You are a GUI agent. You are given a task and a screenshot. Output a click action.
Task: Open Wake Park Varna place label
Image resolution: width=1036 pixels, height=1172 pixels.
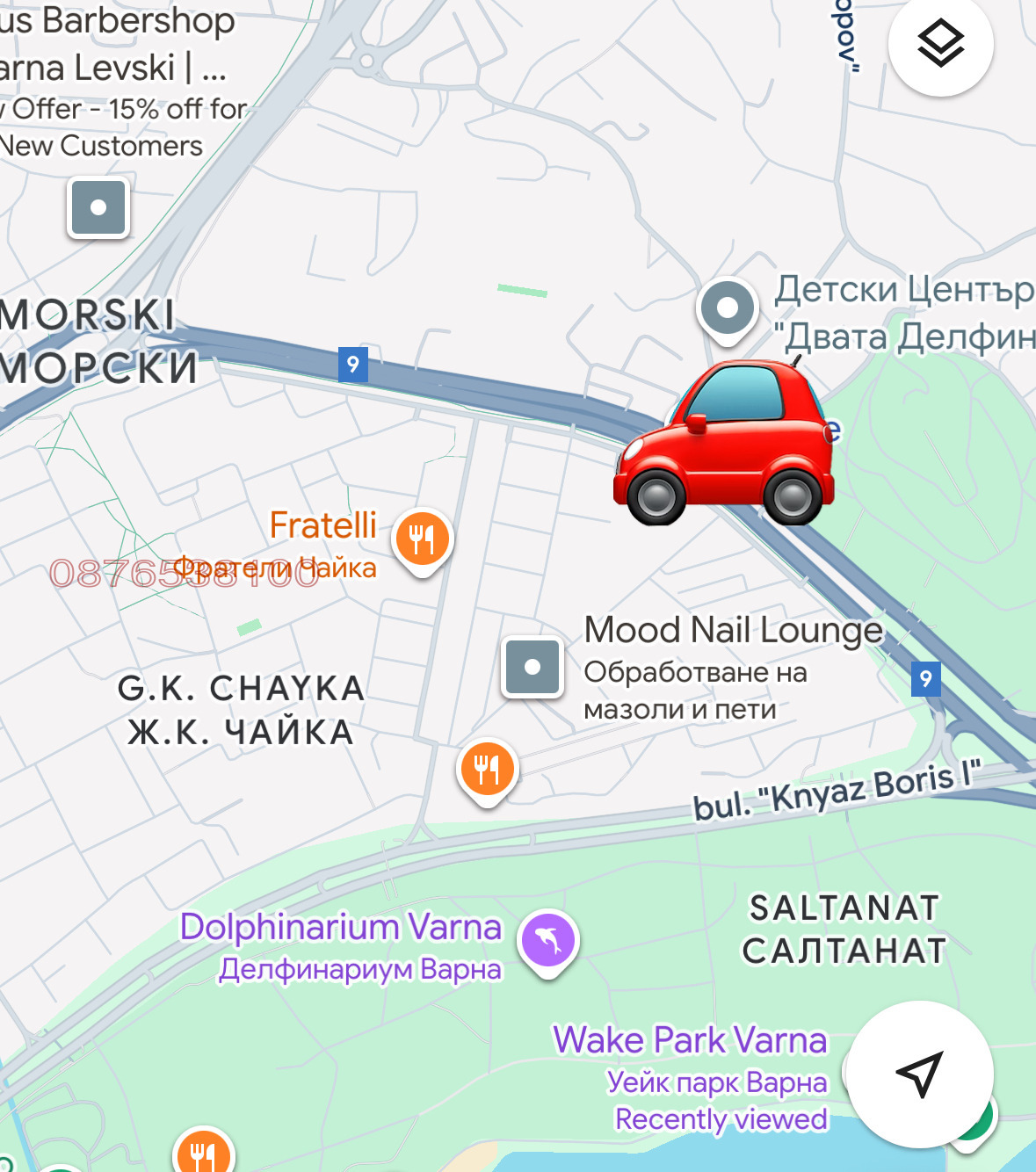[690, 1041]
